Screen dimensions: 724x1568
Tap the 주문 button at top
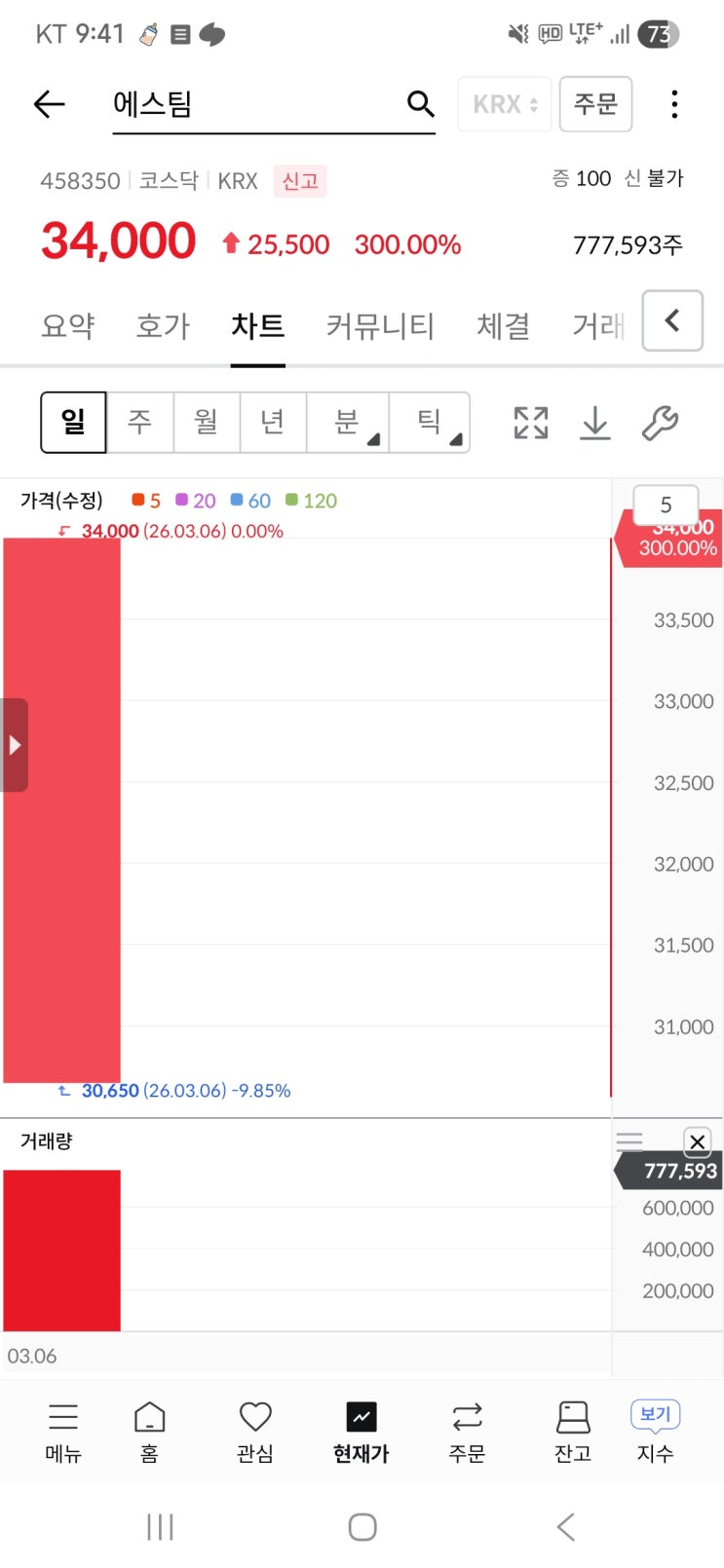[595, 104]
